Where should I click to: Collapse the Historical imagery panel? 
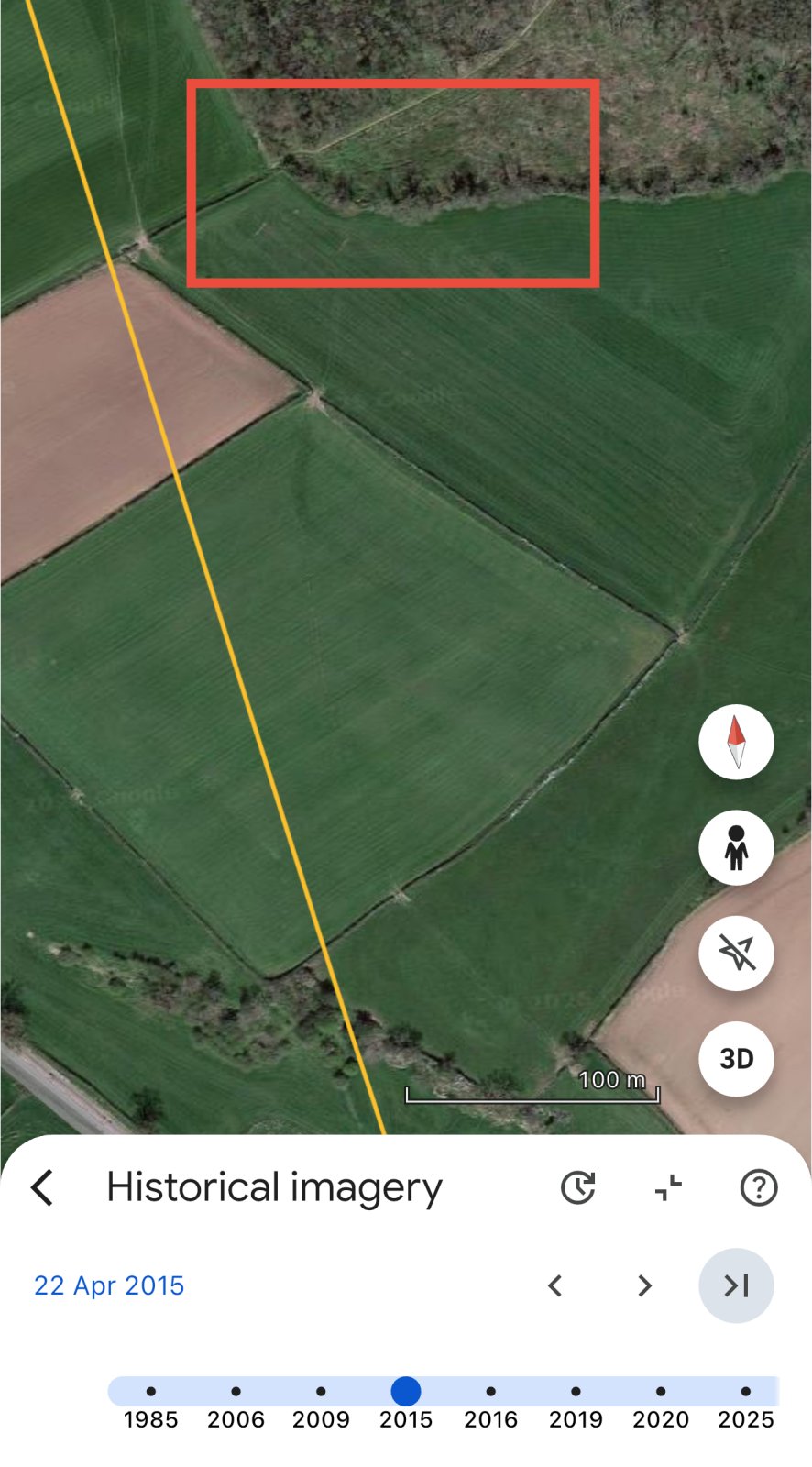point(668,1187)
